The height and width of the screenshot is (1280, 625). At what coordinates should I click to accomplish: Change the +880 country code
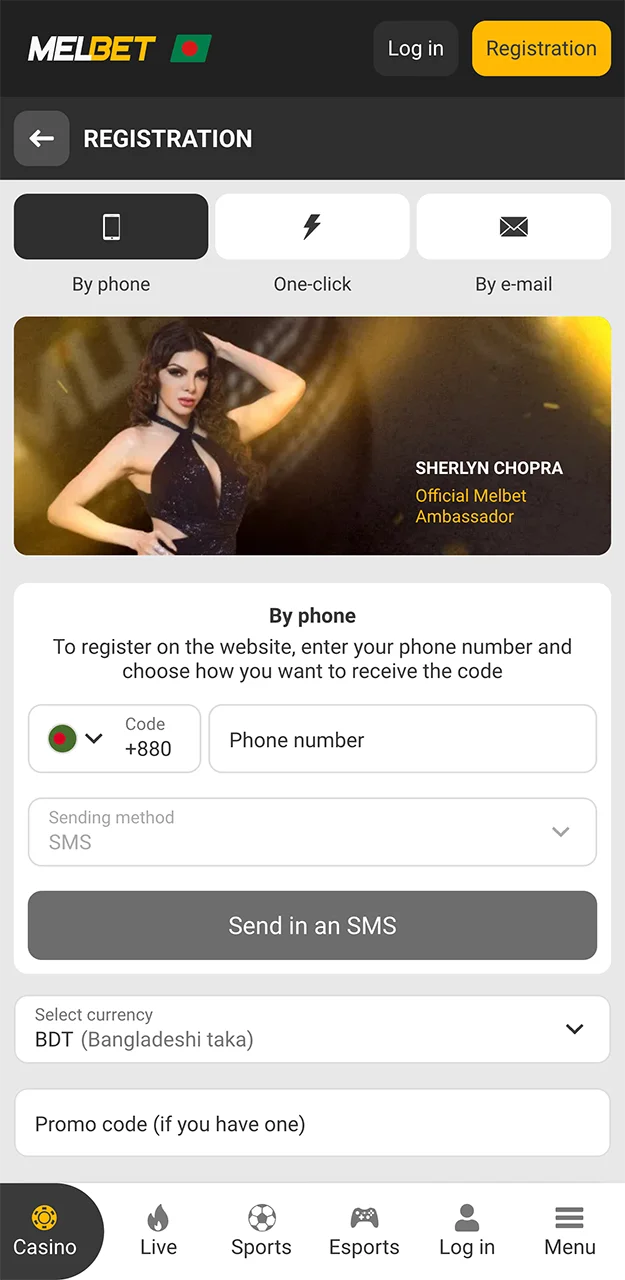pos(114,739)
